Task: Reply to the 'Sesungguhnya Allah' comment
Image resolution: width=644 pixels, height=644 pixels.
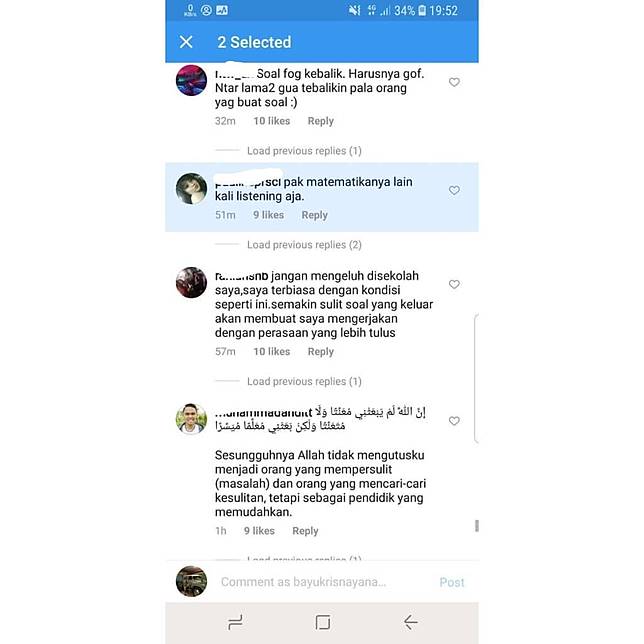Action: point(305,531)
